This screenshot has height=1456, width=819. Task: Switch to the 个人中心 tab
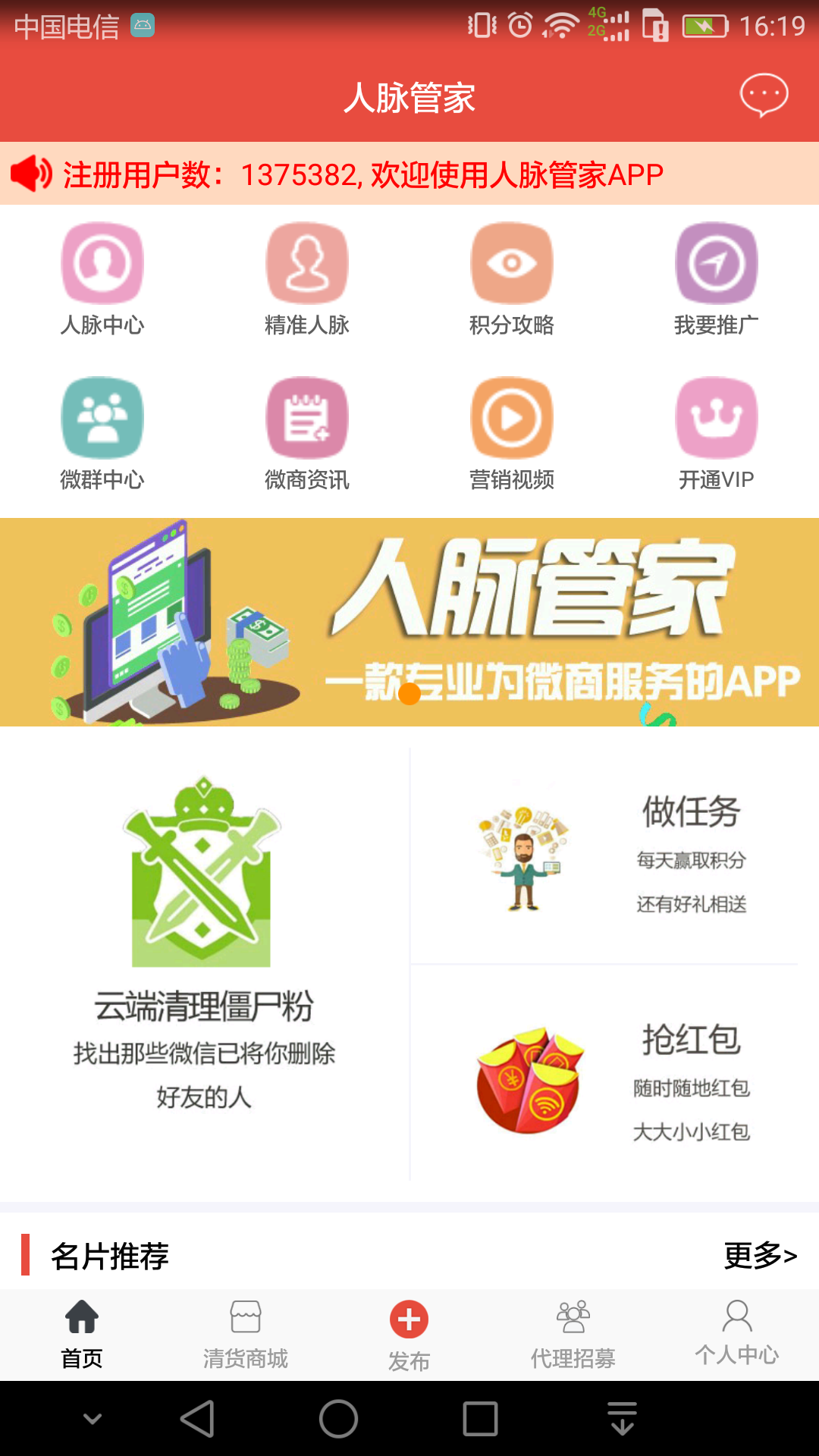click(737, 1335)
